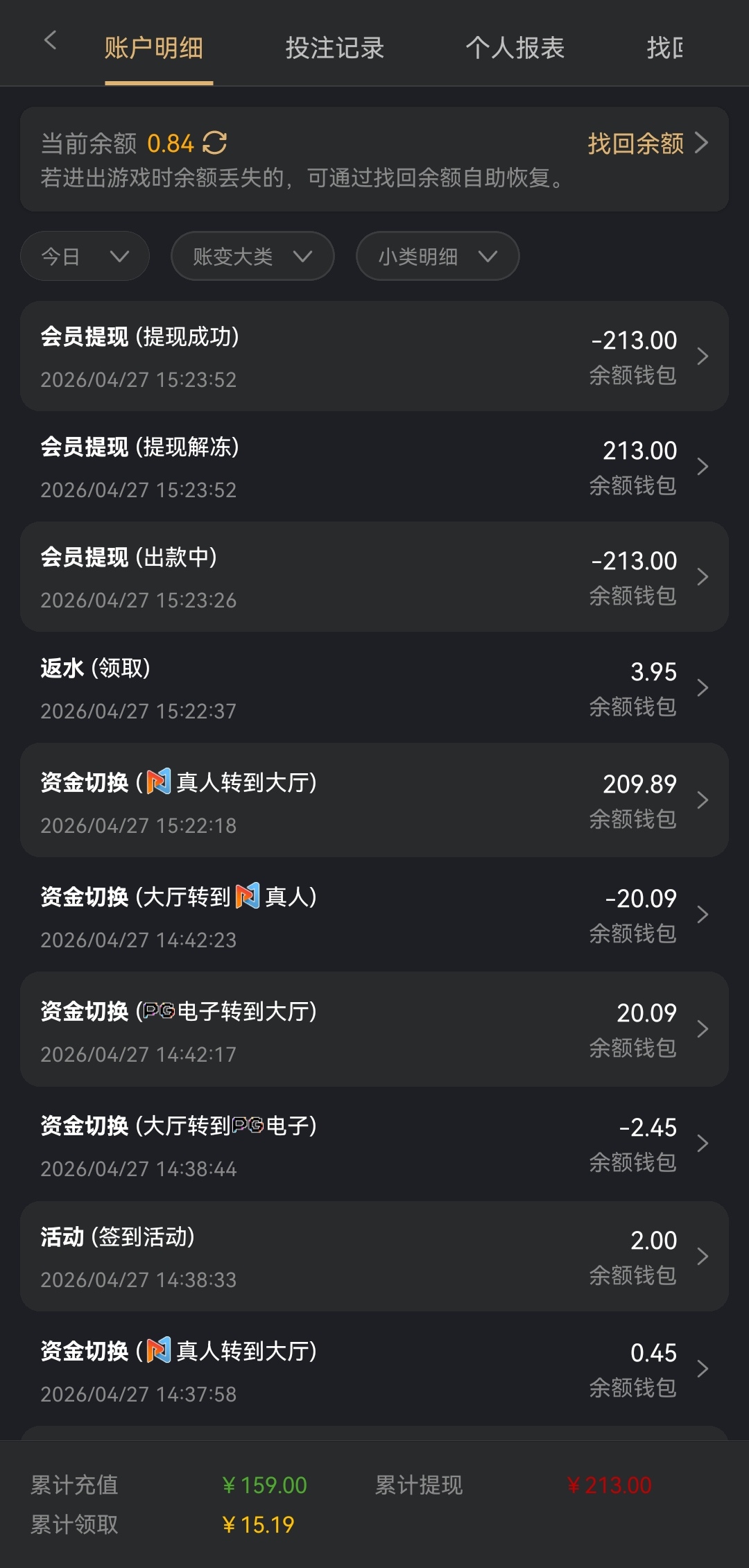Open the 活动 (签到活动) 2.00 record

[374, 1257]
